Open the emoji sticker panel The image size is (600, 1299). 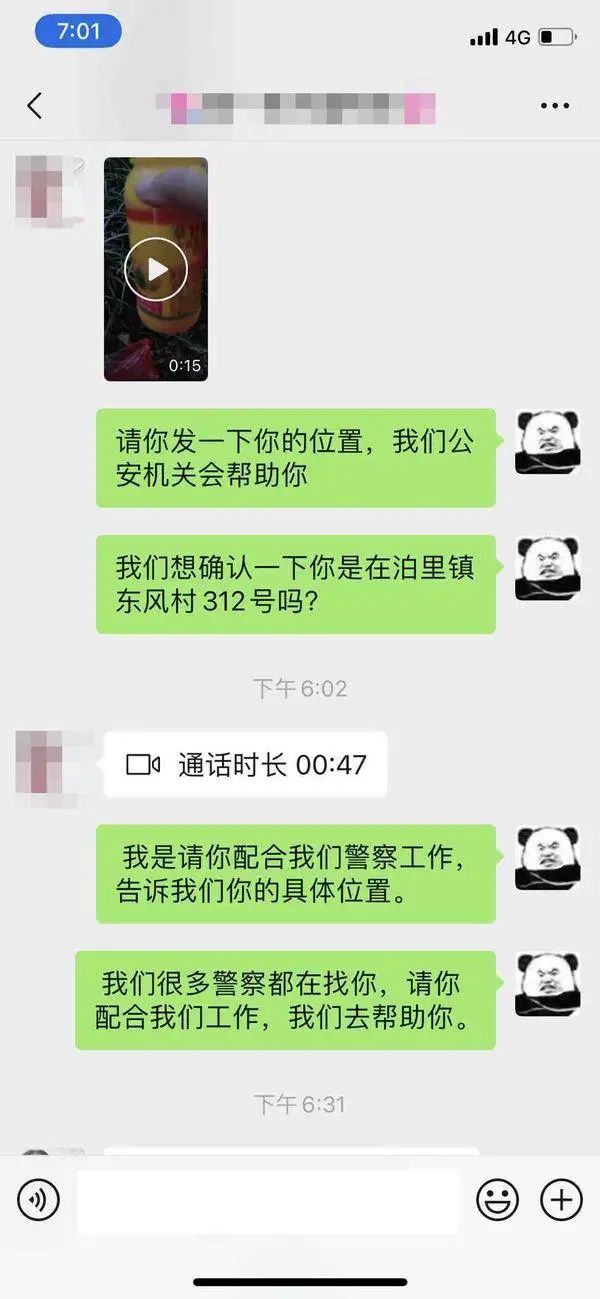click(x=496, y=1199)
